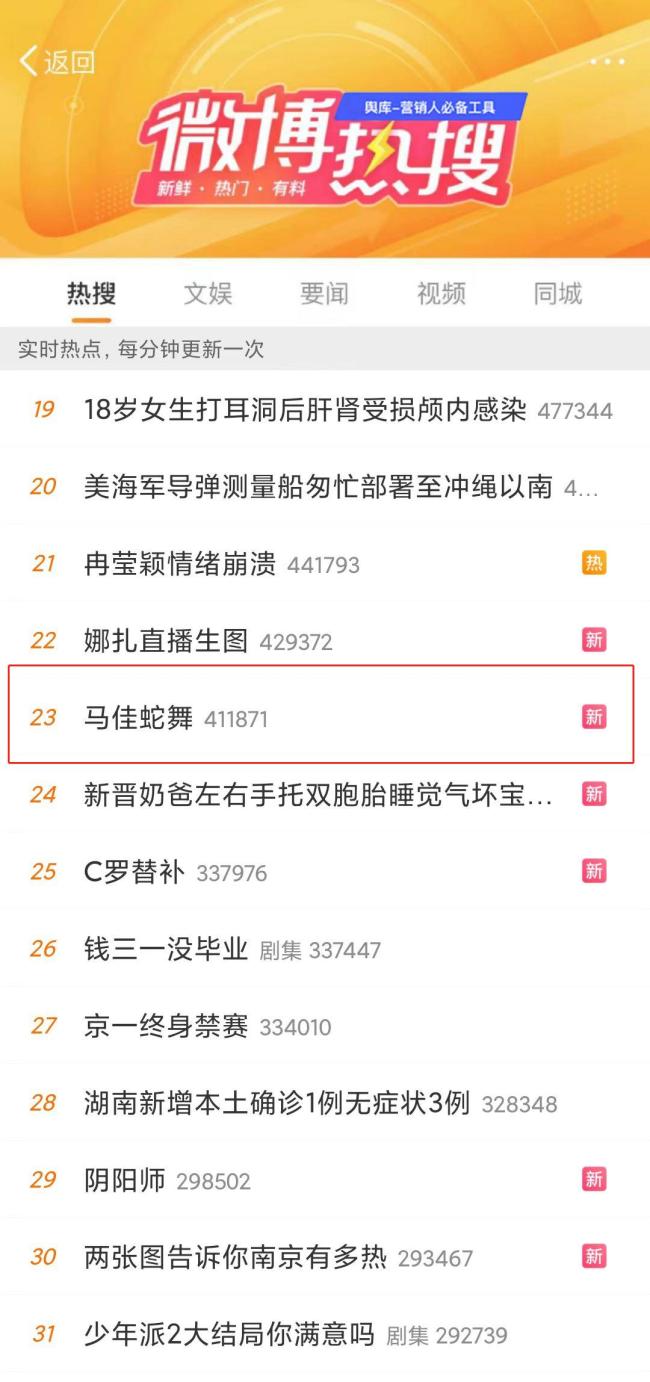Open topic 京一终身禁赛

tap(166, 1026)
